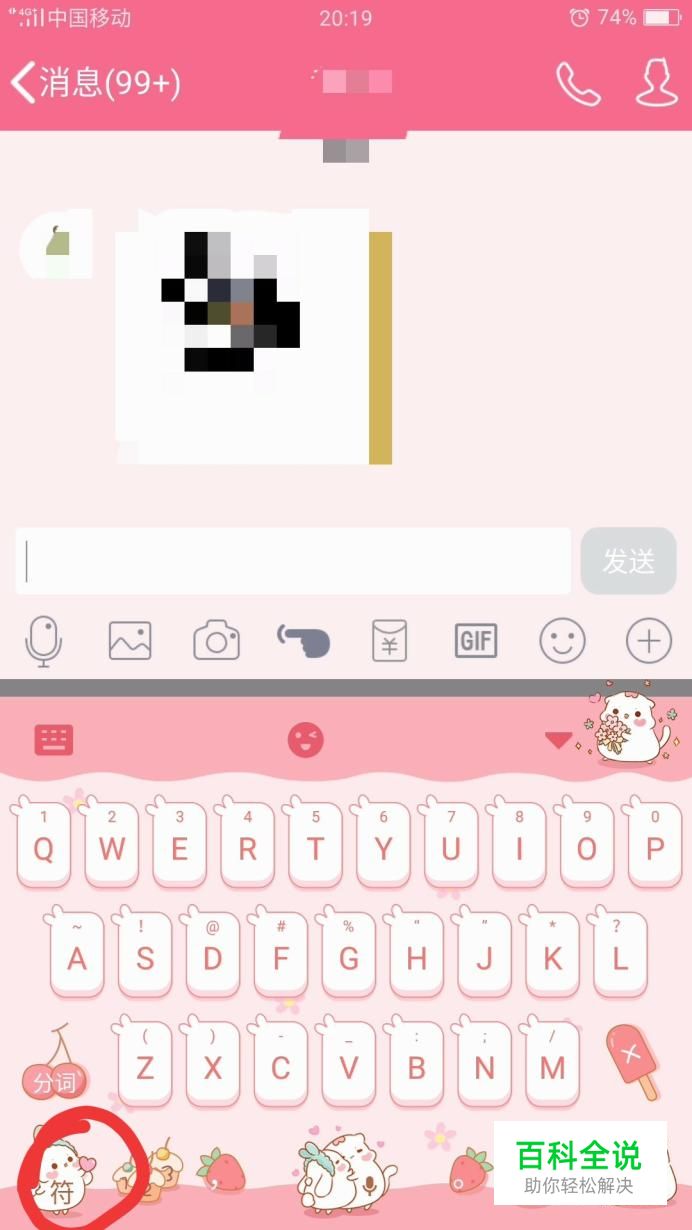692x1230 pixels.
Task: Open the emoji smiley panel
Action: tap(562, 640)
